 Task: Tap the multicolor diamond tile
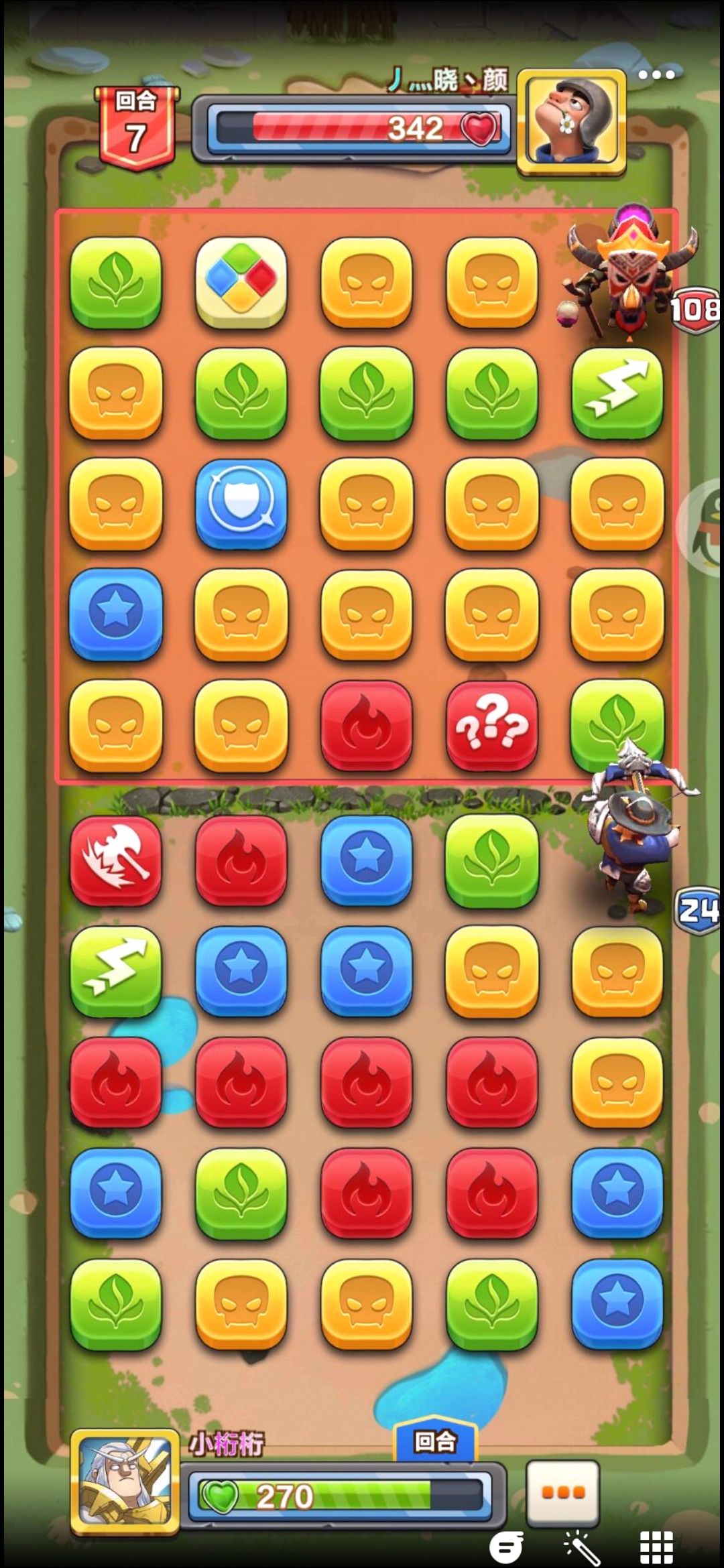click(241, 282)
